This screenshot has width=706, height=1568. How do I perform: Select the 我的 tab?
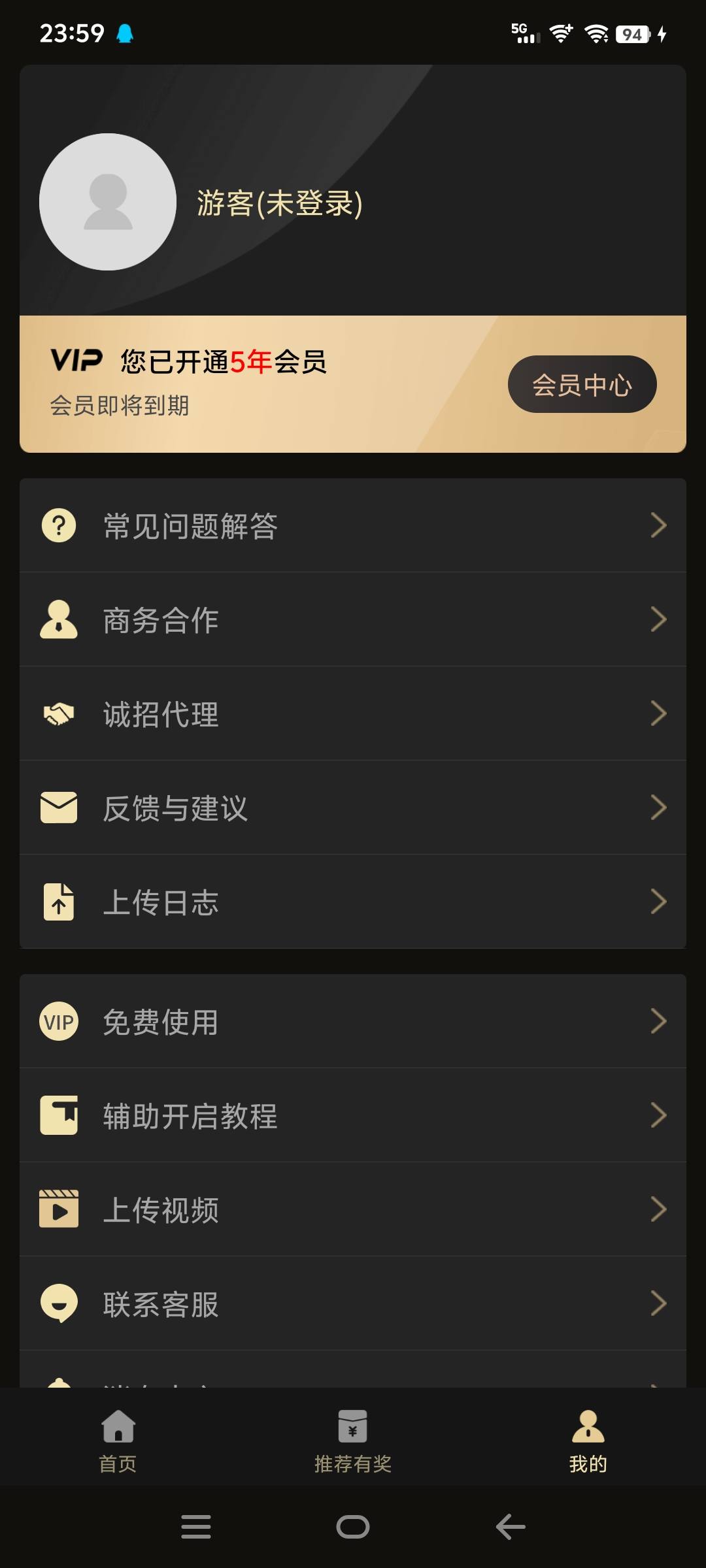[588, 1441]
